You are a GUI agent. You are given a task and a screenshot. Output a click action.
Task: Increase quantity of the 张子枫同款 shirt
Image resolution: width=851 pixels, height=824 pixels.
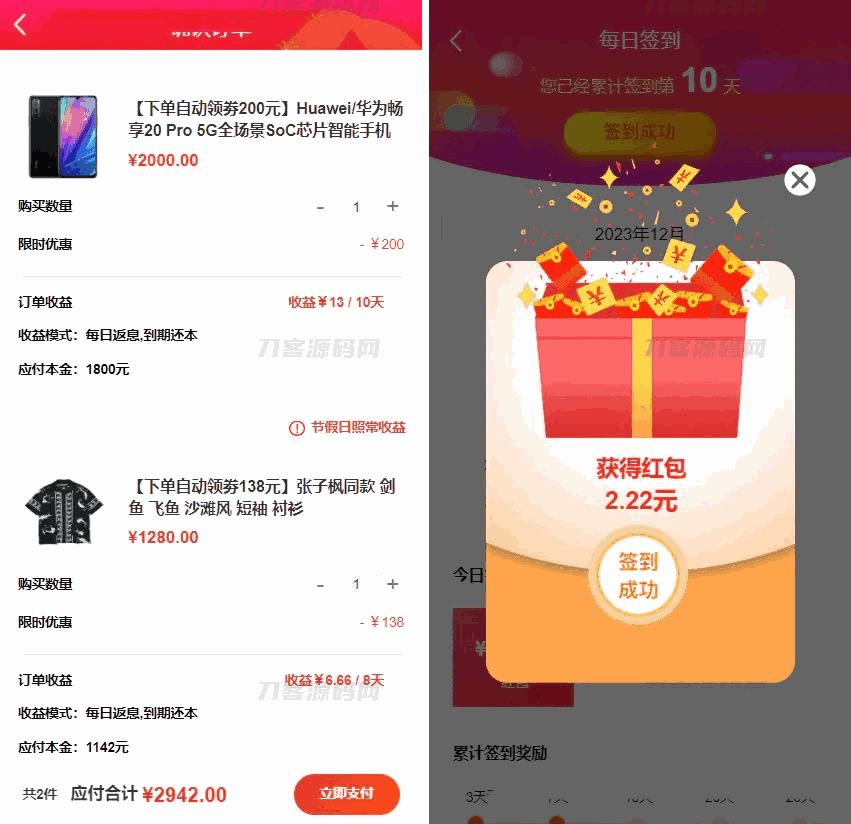[x=393, y=584]
